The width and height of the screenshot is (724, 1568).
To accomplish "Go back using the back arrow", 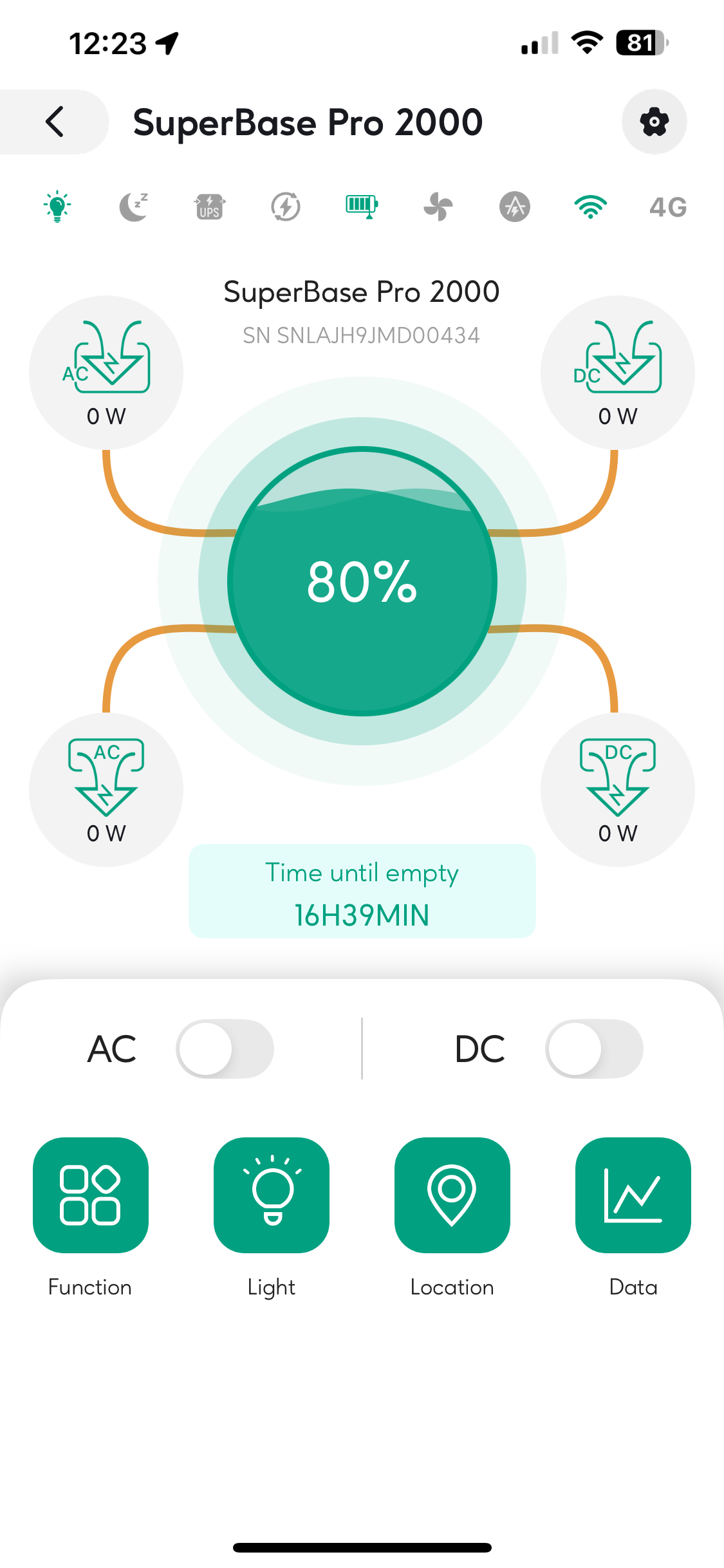I will pos(55,122).
